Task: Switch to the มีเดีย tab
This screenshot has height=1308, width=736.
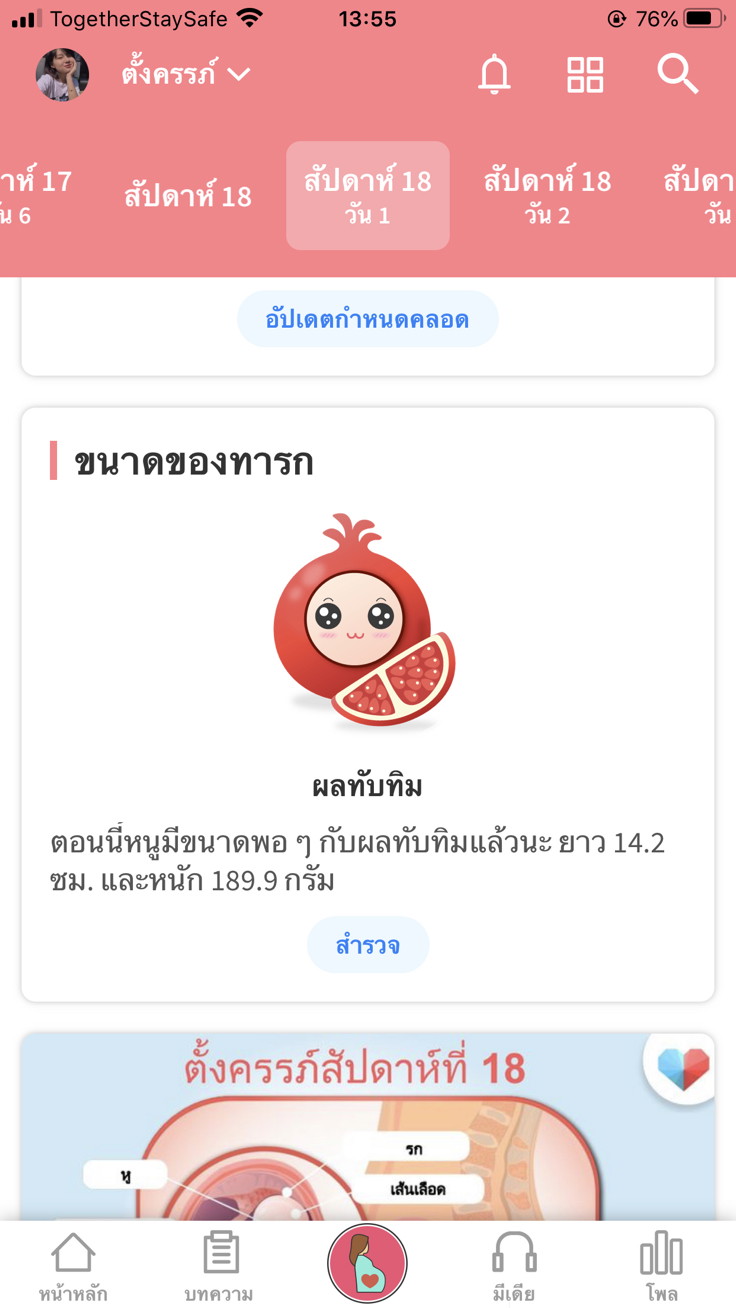Action: pyautogui.click(x=514, y=1266)
